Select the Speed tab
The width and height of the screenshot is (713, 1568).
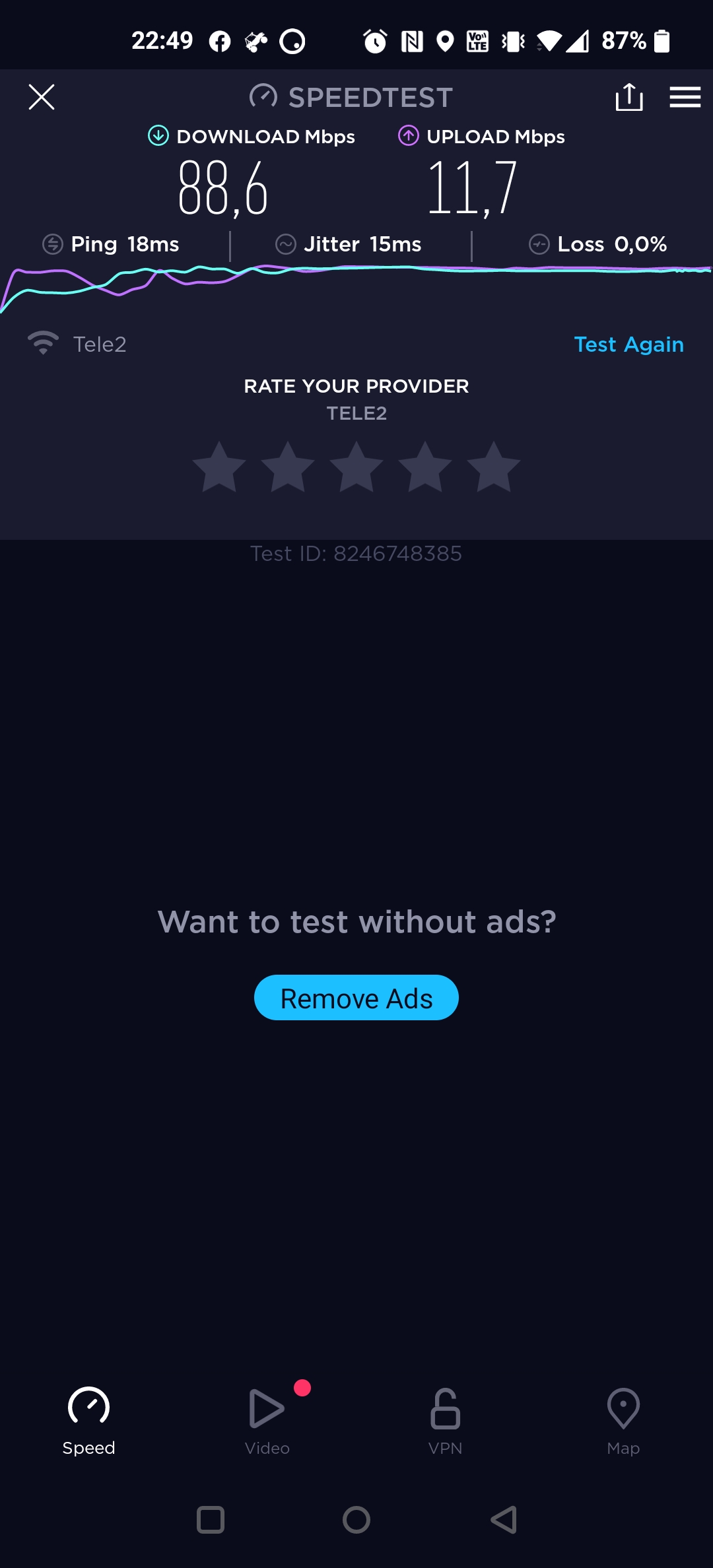tap(89, 1420)
